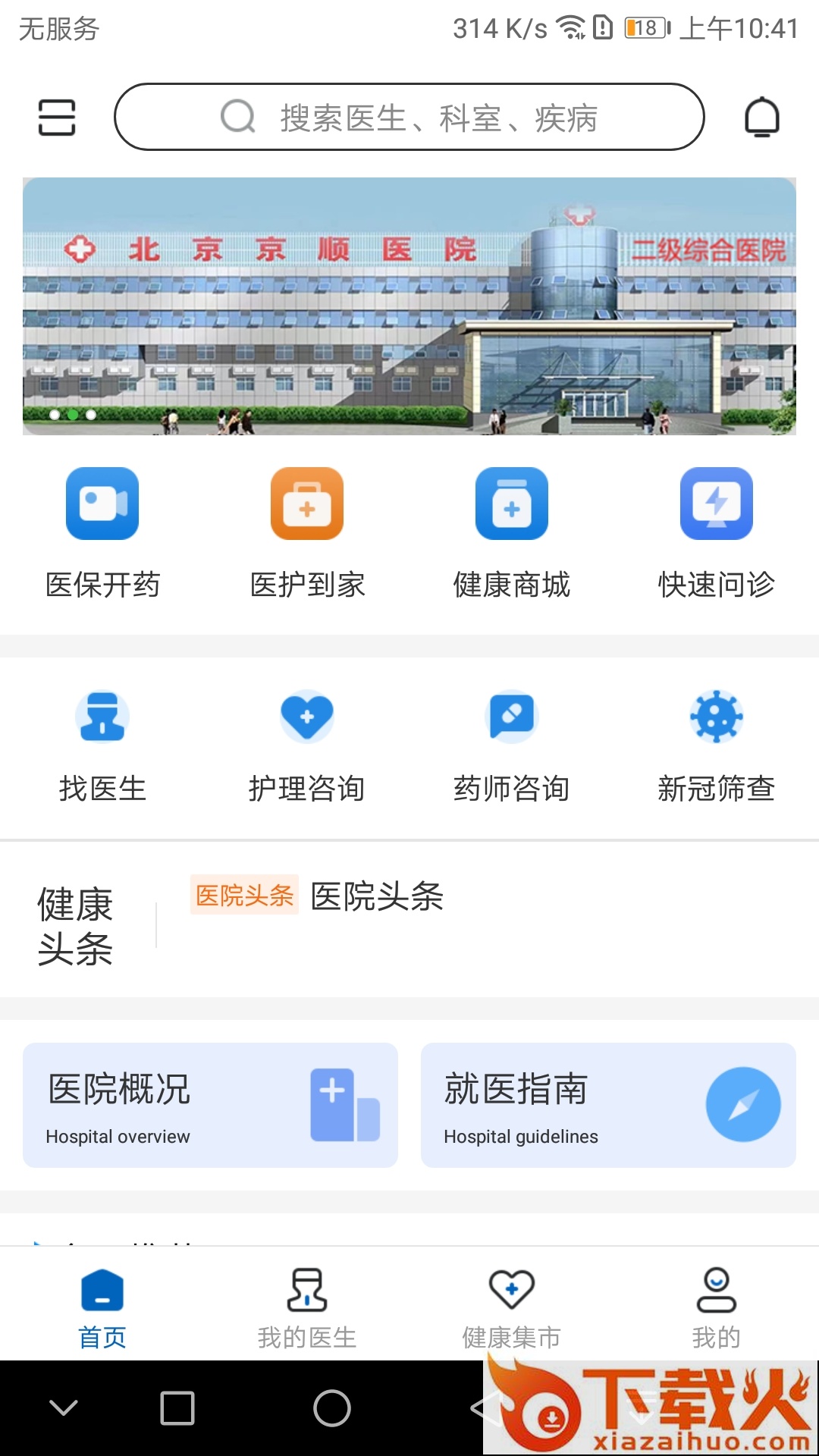Start a 快速问诊 quick consultation
Viewport: 819px width, 1456px height.
pyautogui.click(x=717, y=532)
